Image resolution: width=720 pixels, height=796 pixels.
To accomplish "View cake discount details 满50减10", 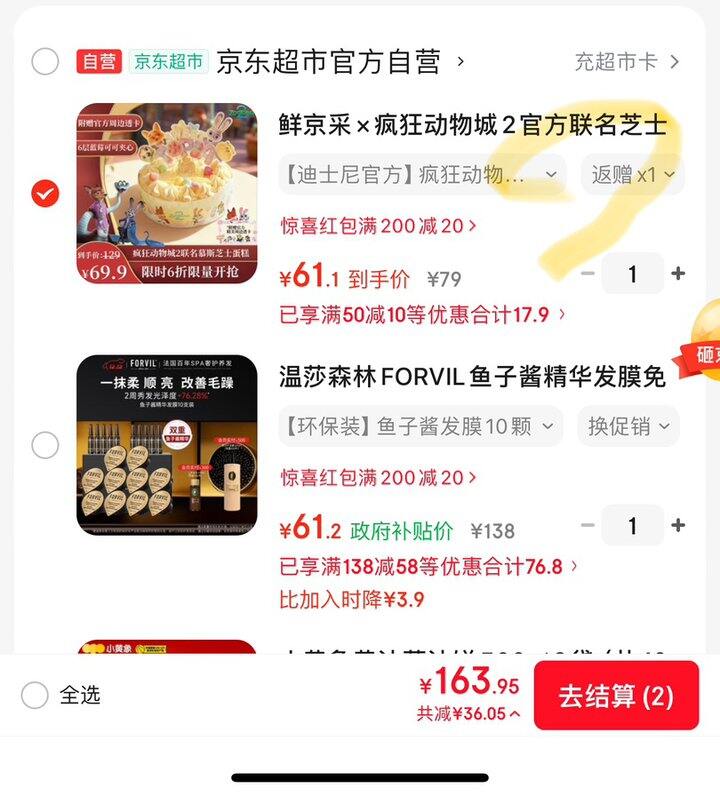I will click(422, 315).
